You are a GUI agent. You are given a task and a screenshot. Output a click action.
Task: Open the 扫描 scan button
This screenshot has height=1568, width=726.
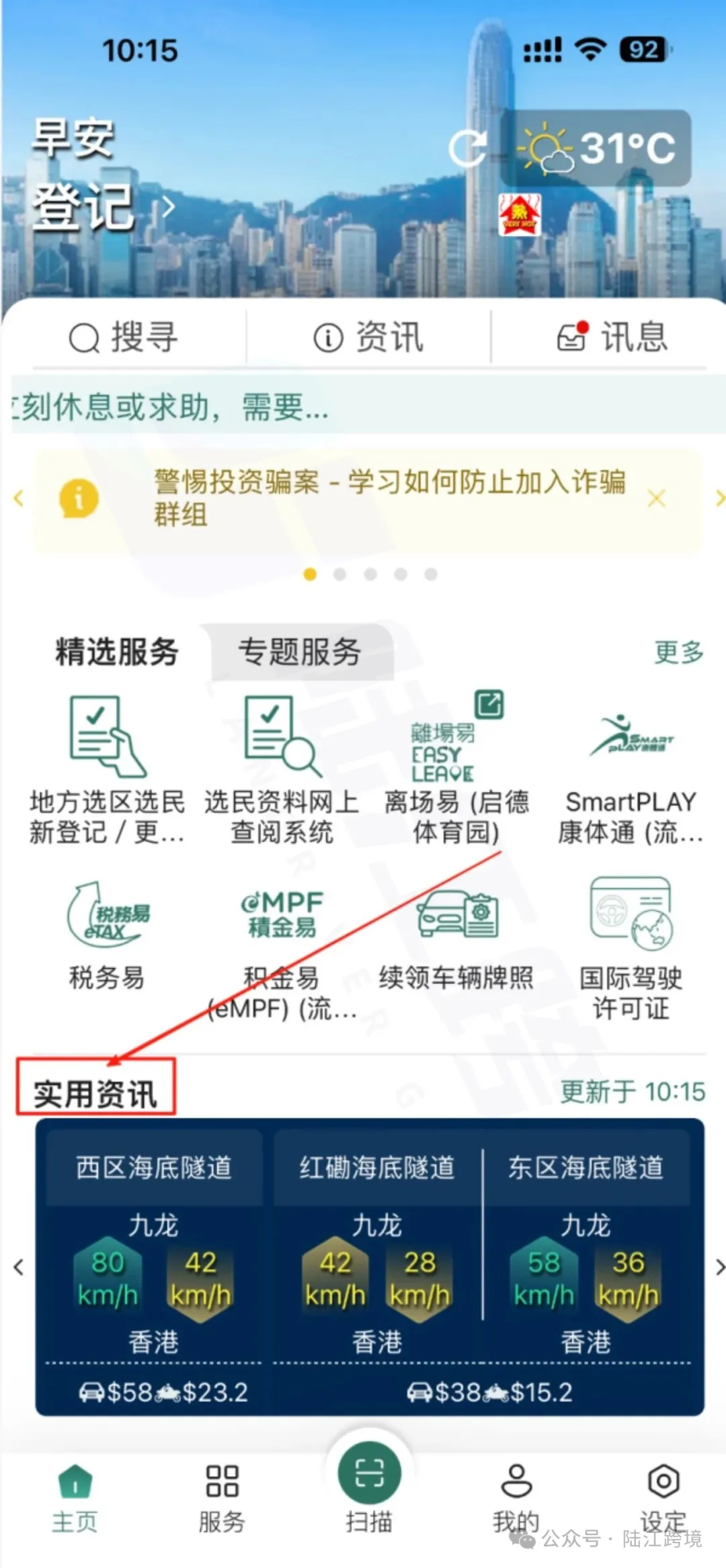coord(369,1485)
